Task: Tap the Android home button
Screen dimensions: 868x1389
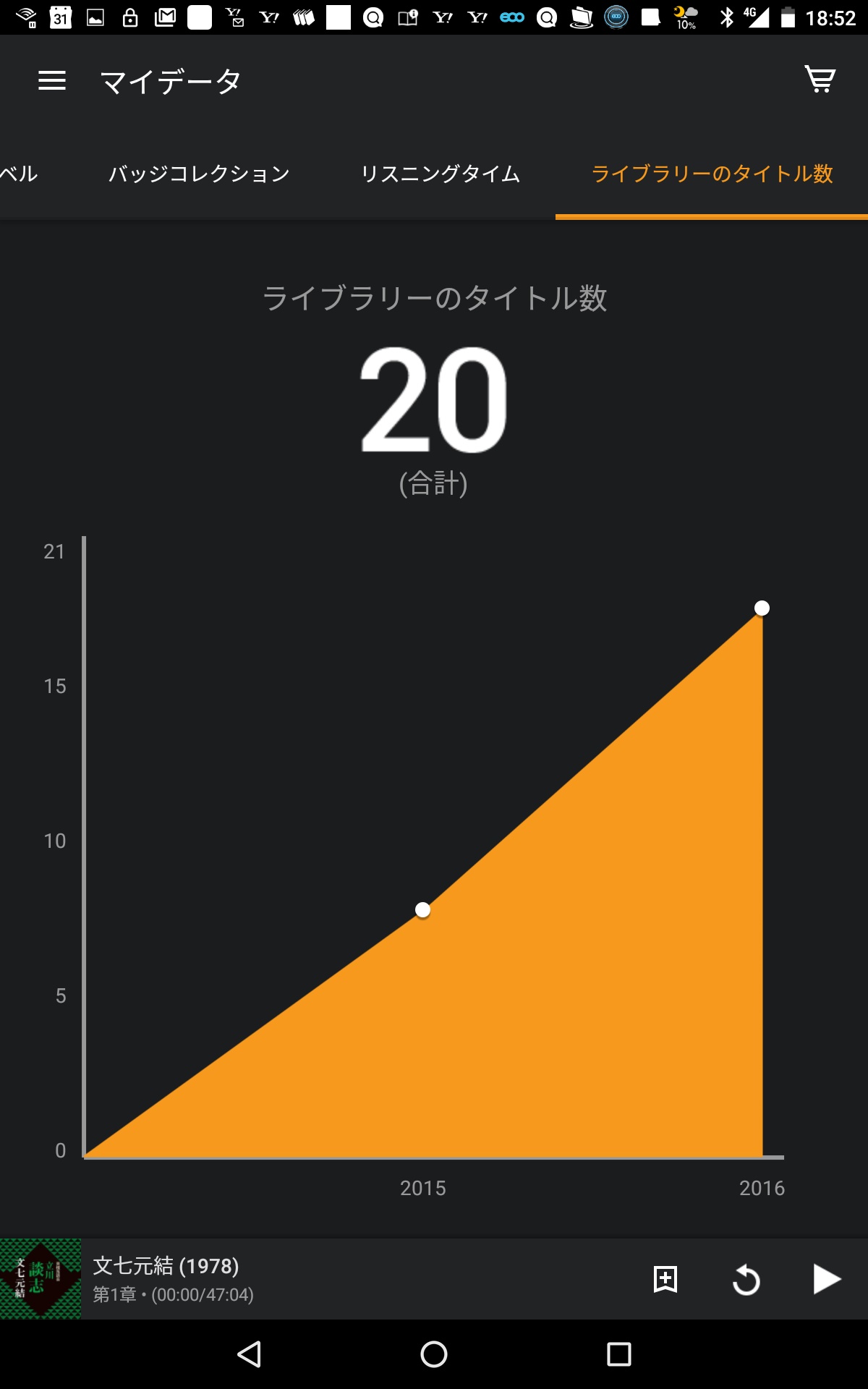Action: click(x=434, y=1354)
